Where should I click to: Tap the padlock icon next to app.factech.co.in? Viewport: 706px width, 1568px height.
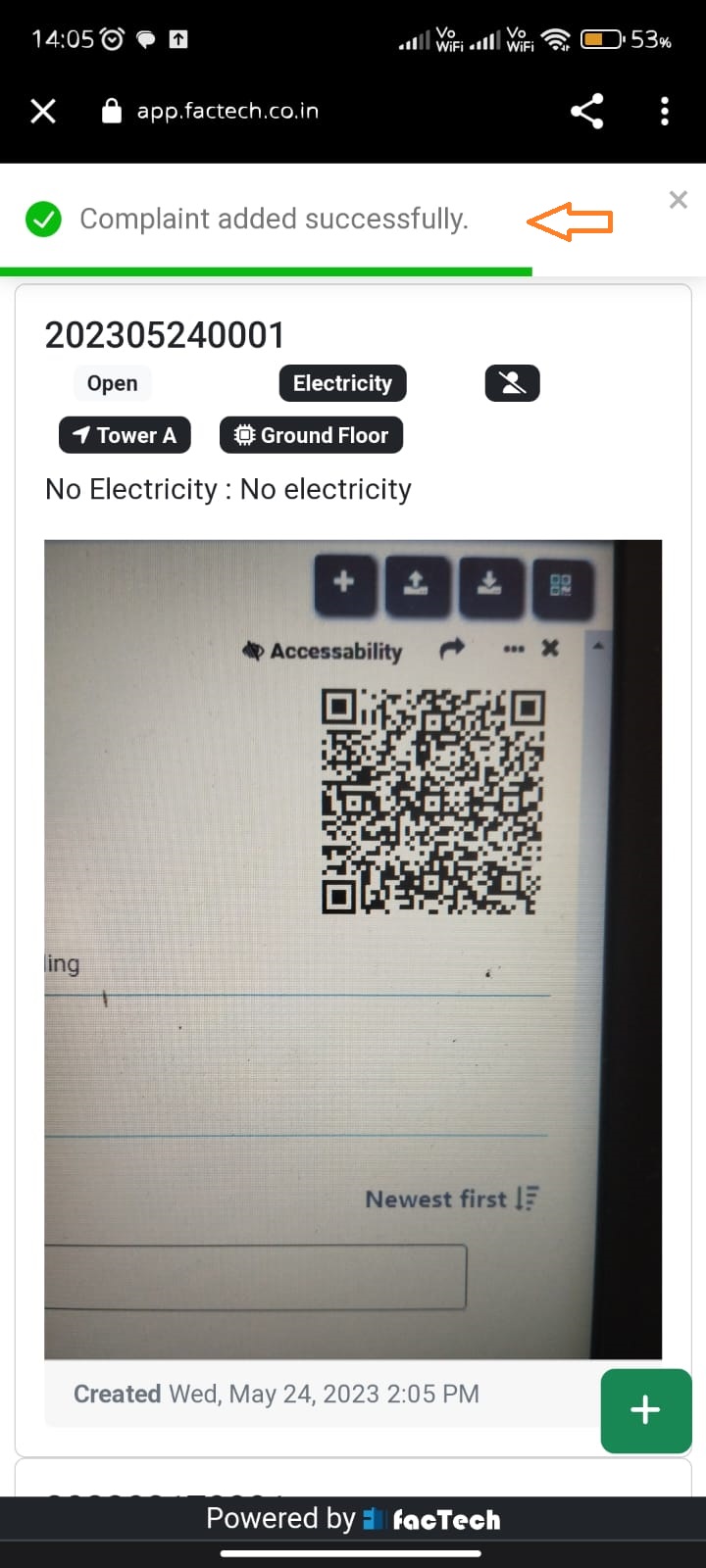[112, 111]
